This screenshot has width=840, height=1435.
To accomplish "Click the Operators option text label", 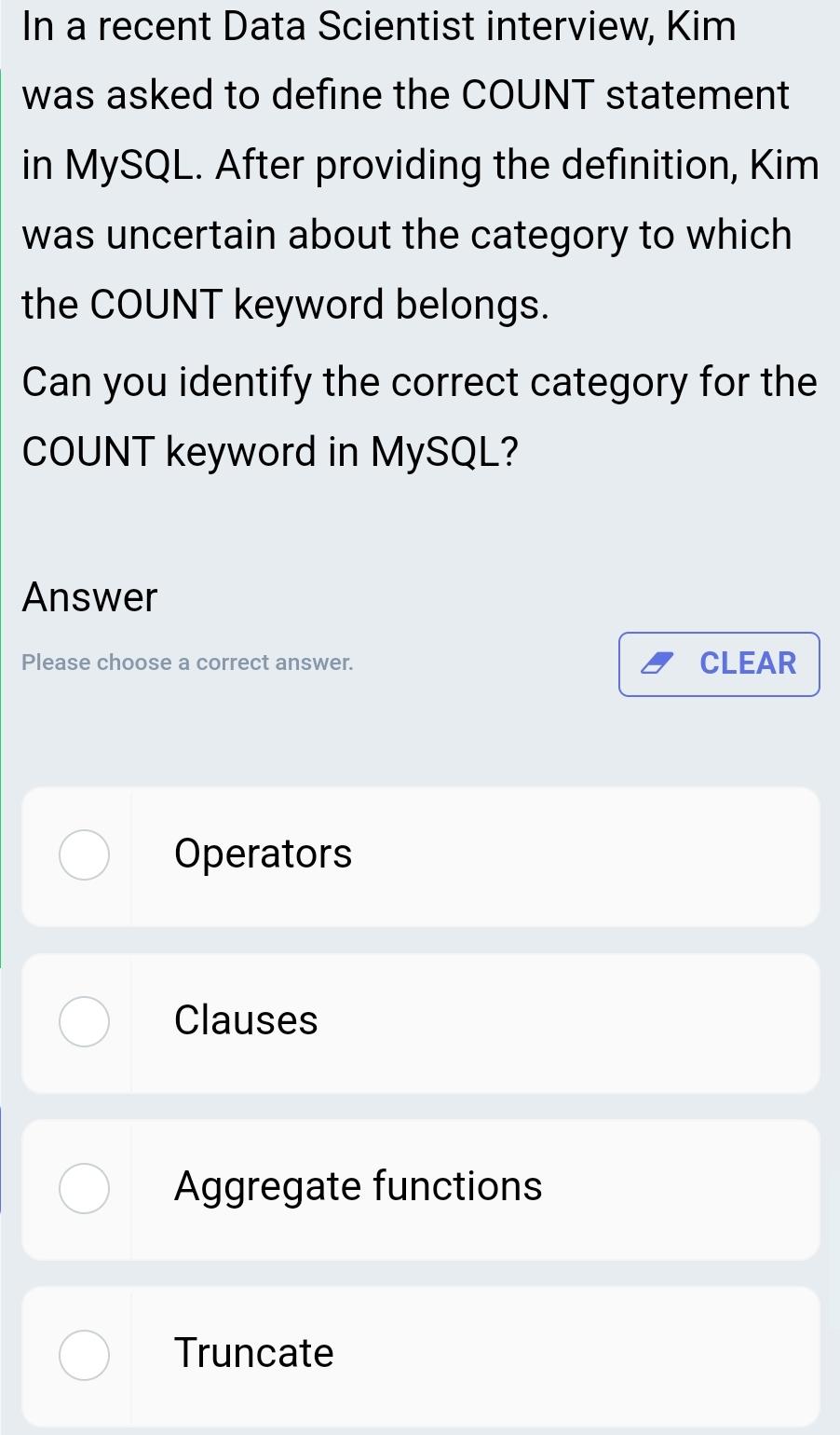I will (x=263, y=854).
